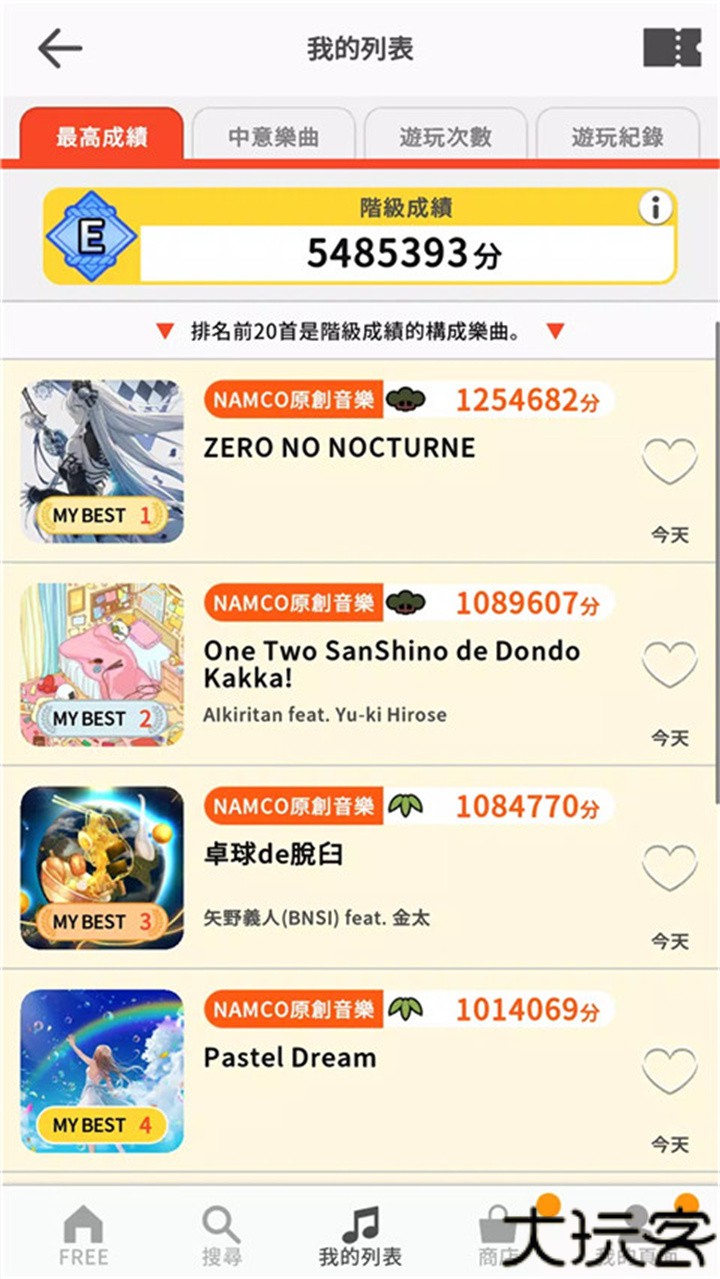Open the 遊玩紀錄 tab
This screenshot has width=720, height=1279.
point(620,137)
